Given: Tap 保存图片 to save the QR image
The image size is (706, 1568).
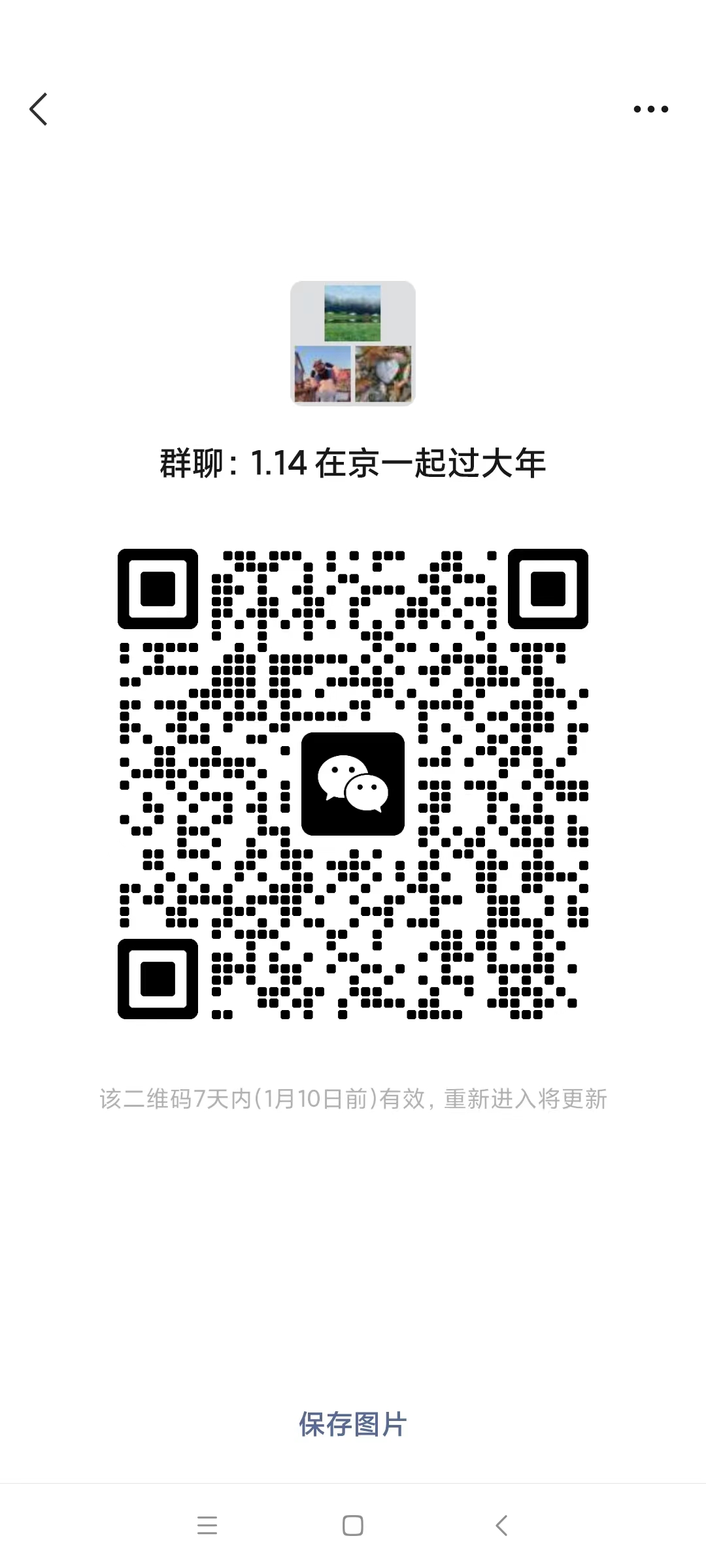Looking at the screenshot, I should pos(352,1424).
